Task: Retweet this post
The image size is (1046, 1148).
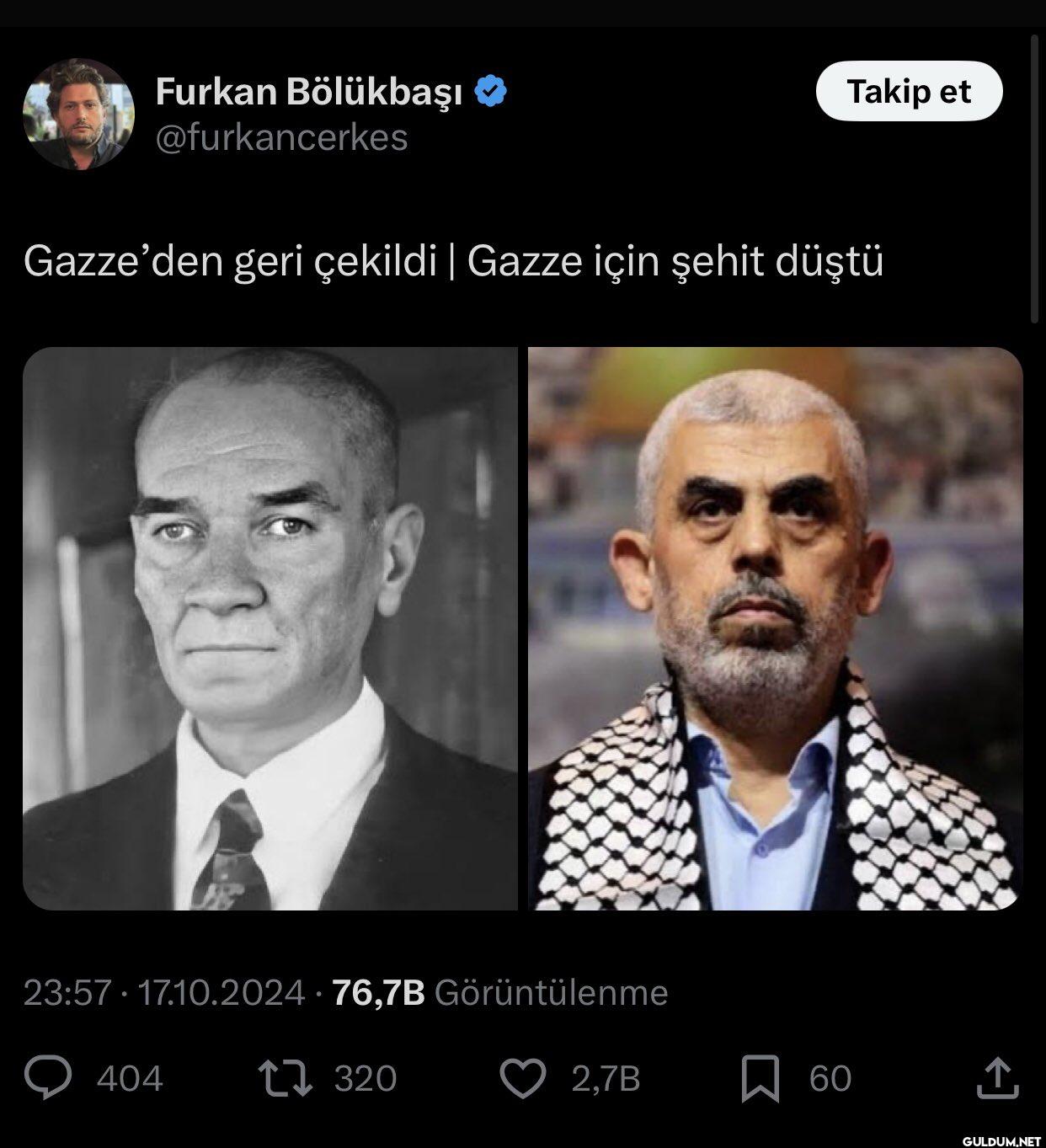Action: 286,1078
